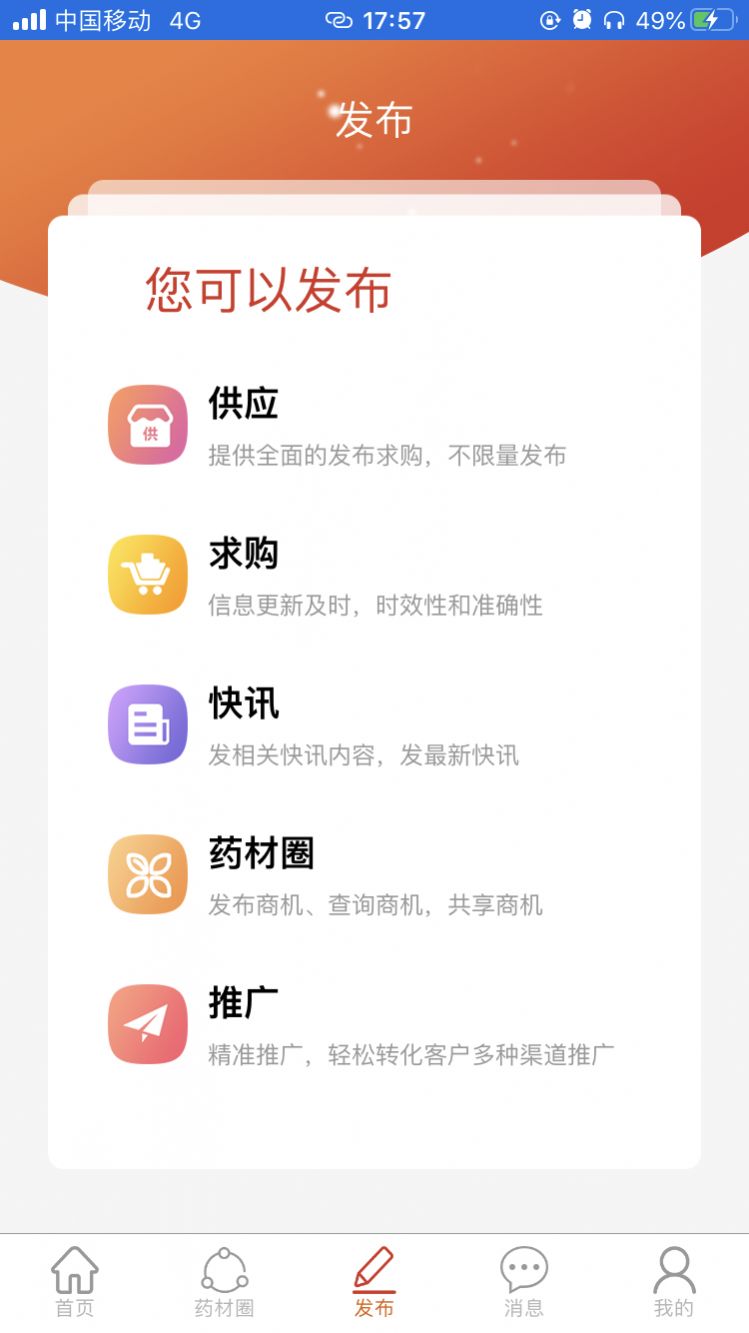Viewport: 749px width, 1333px height.
Task: Switch to the 首页 tab
Action: tap(74, 1280)
